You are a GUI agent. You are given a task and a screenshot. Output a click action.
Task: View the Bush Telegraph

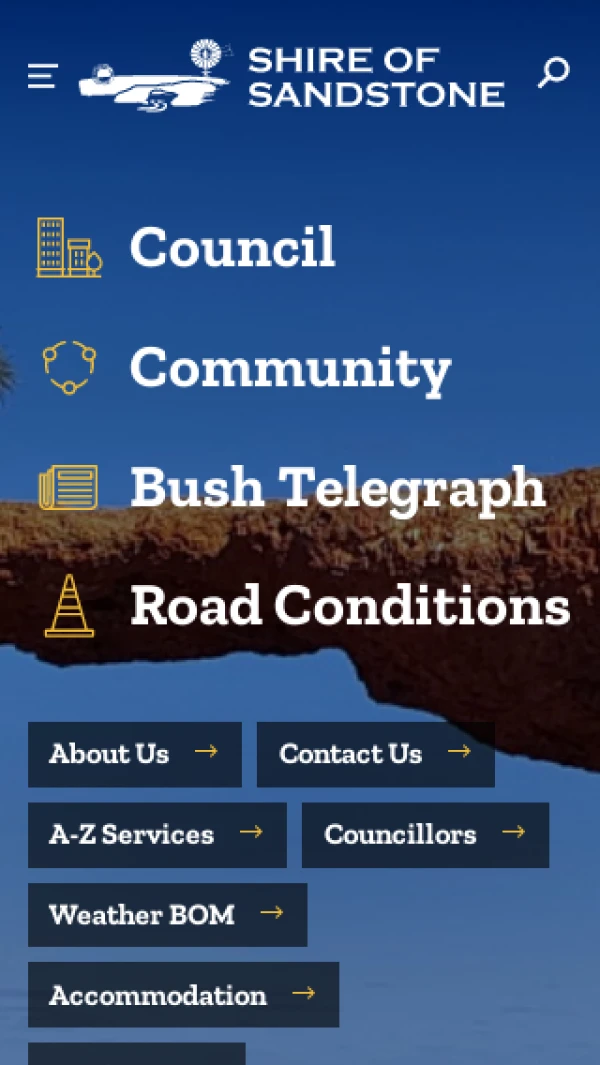coord(337,487)
